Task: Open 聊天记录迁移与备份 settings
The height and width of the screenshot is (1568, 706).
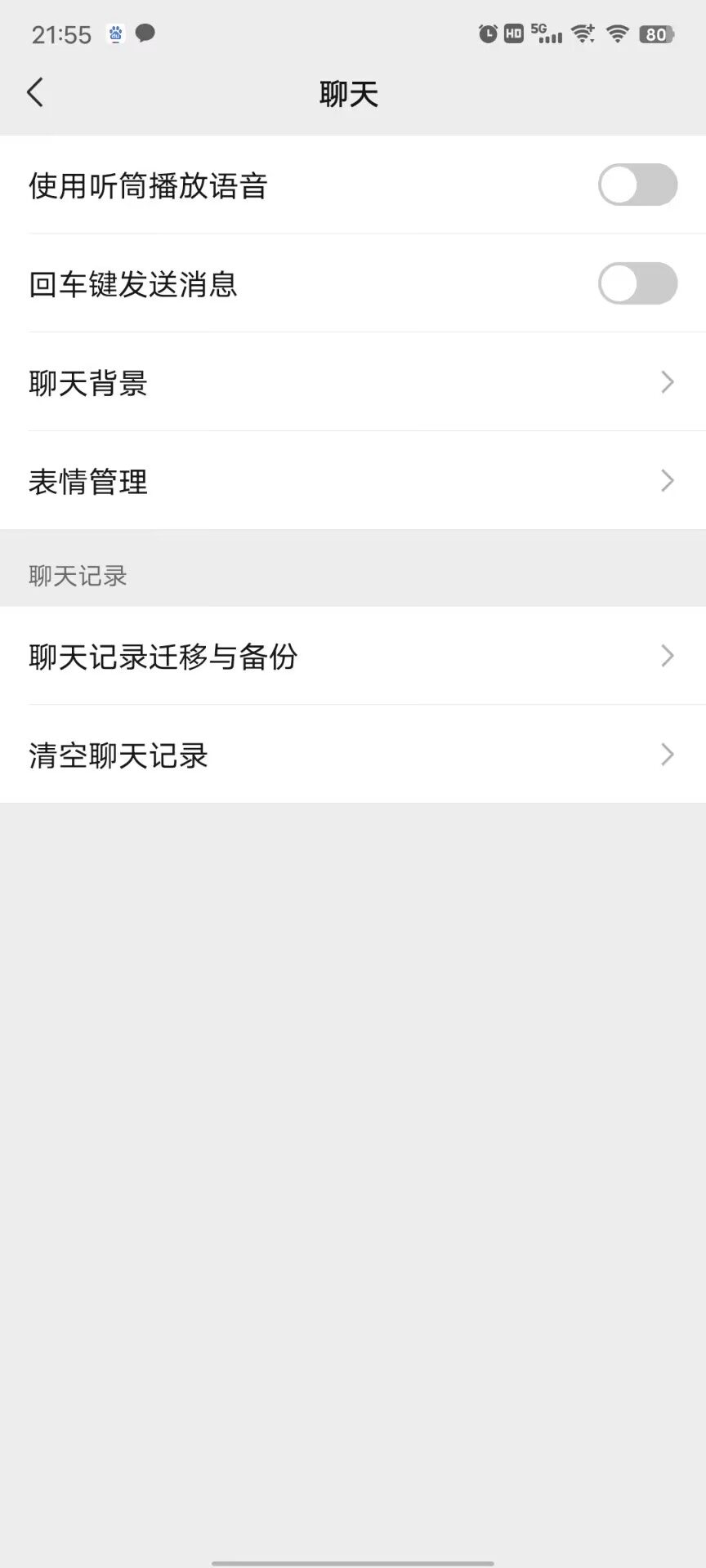Action: coord(163,657)
